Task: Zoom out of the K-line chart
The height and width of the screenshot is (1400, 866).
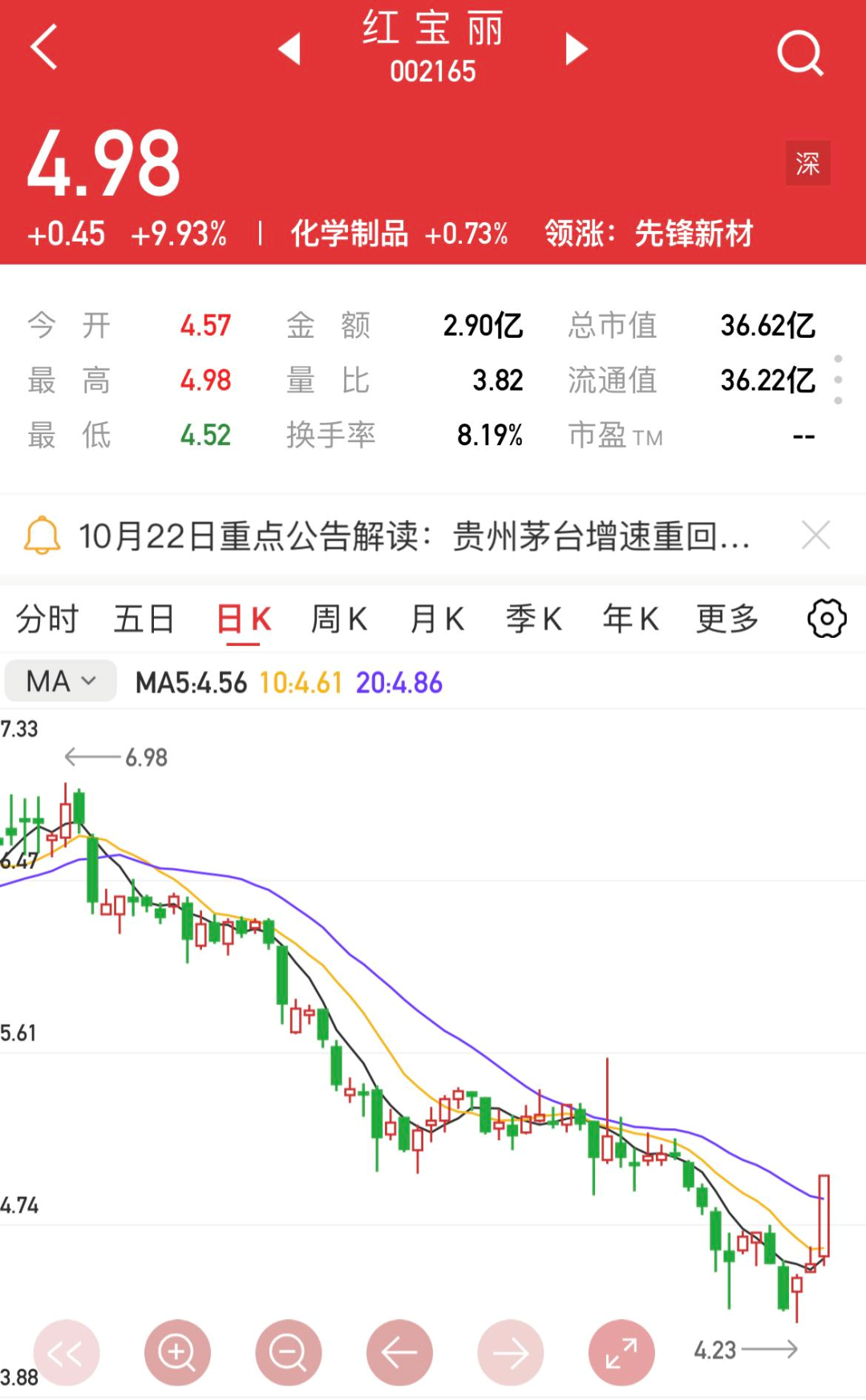Action: click(289, 1353)
